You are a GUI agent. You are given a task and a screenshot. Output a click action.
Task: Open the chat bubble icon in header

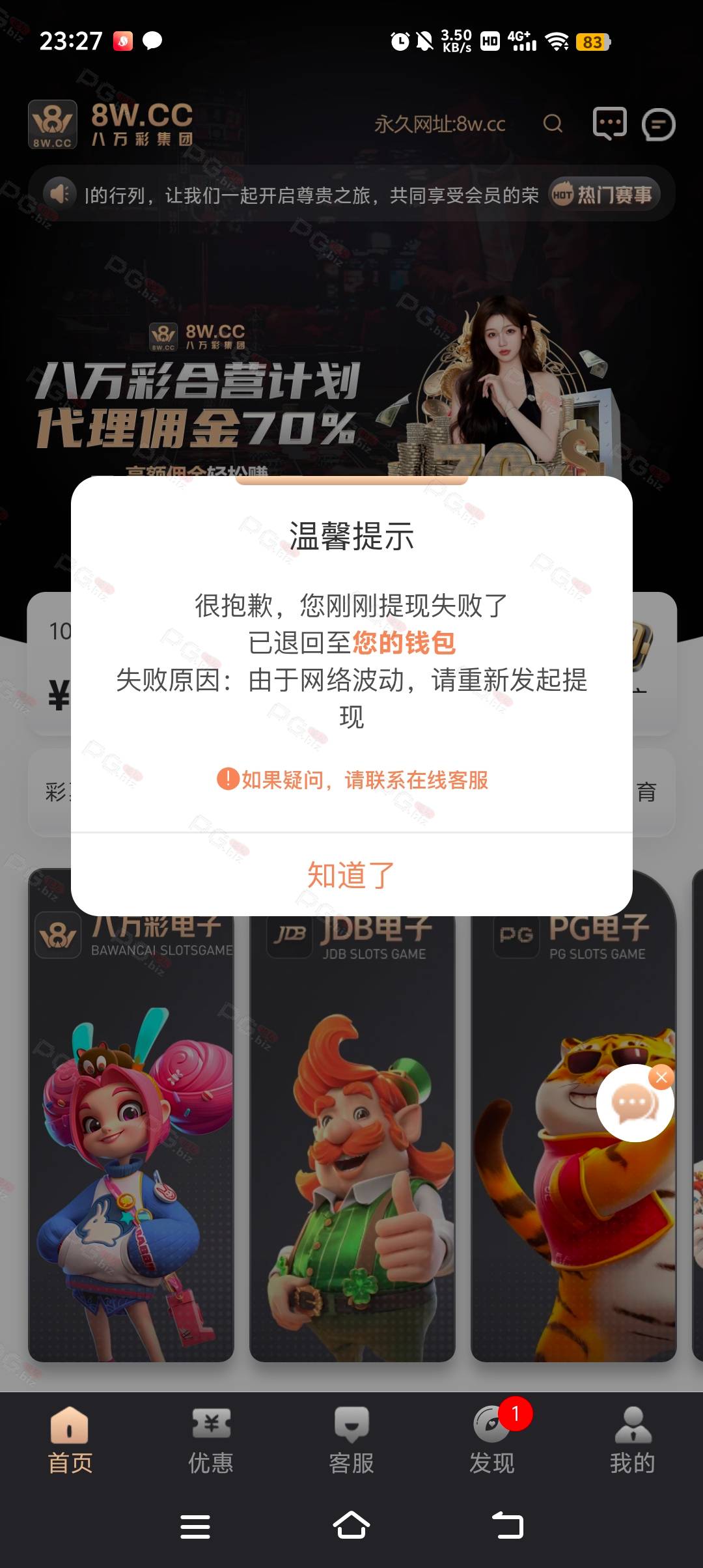click(x=609, y=124)
